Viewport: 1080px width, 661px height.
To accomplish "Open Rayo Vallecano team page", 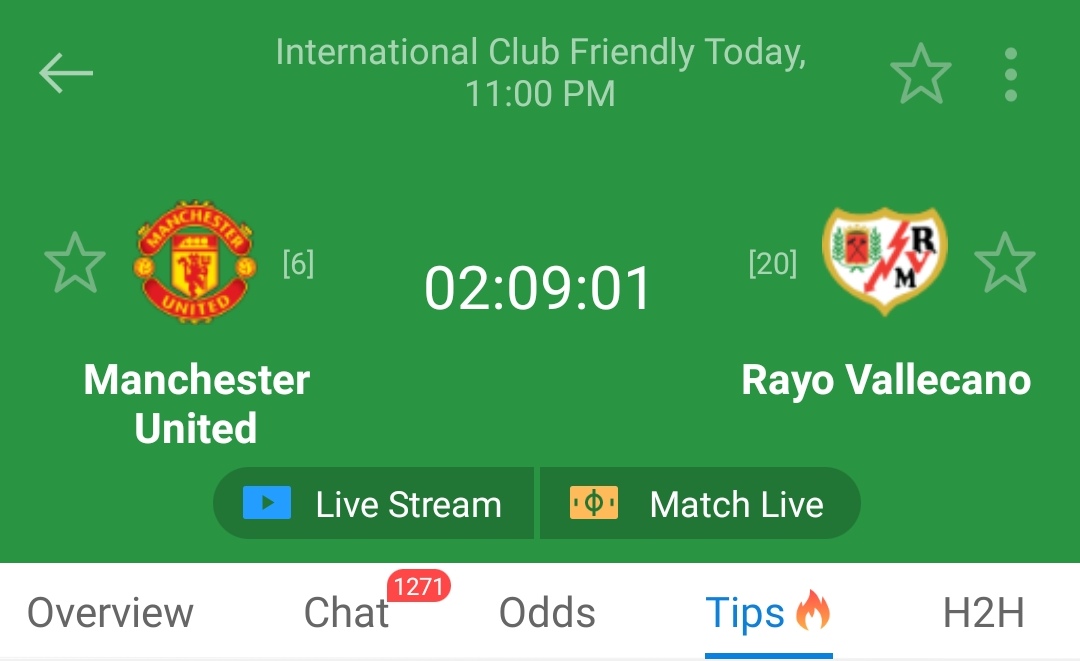I will [x=884, y=260].
